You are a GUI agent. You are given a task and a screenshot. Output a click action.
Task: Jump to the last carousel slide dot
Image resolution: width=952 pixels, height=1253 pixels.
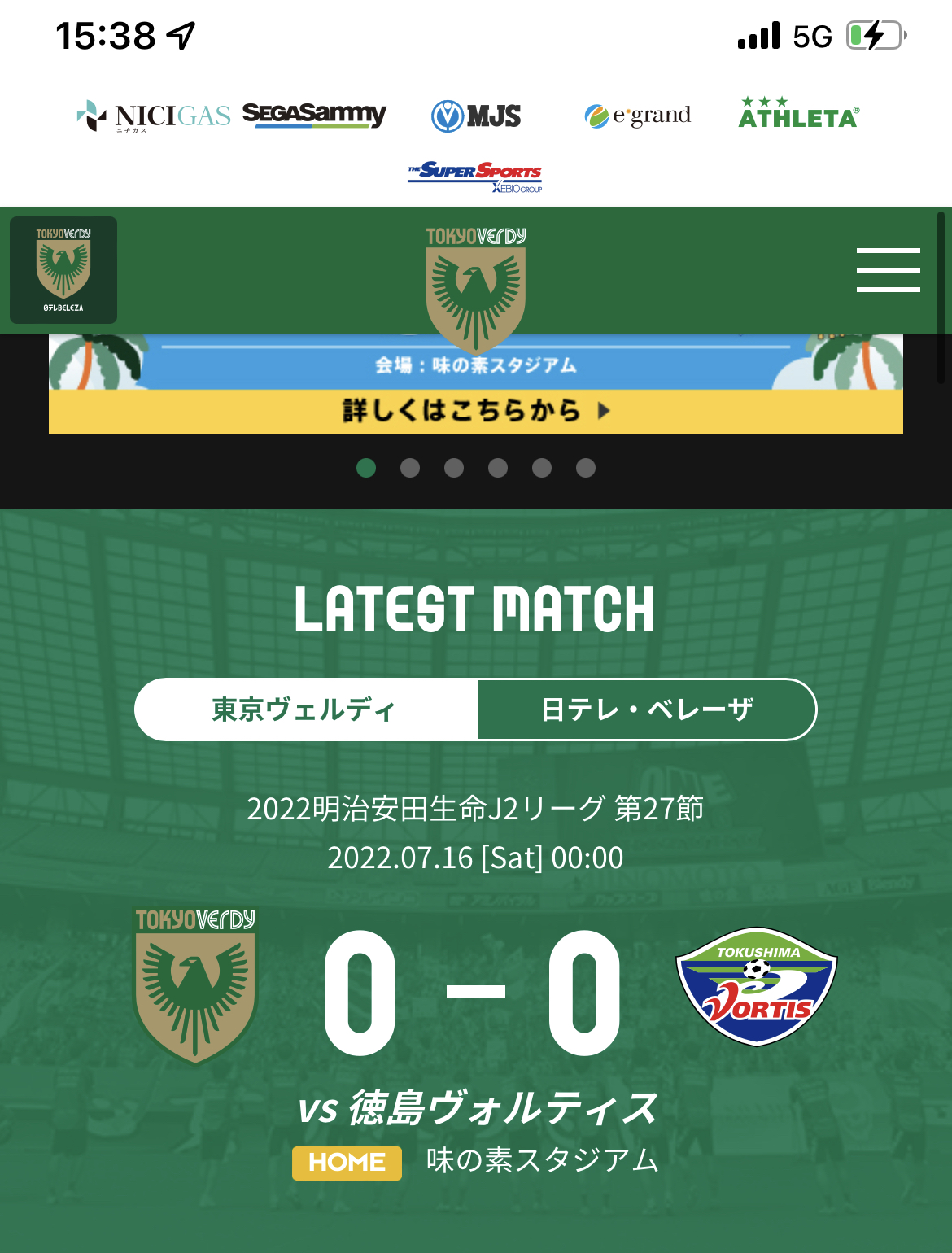tap(586, 468)
